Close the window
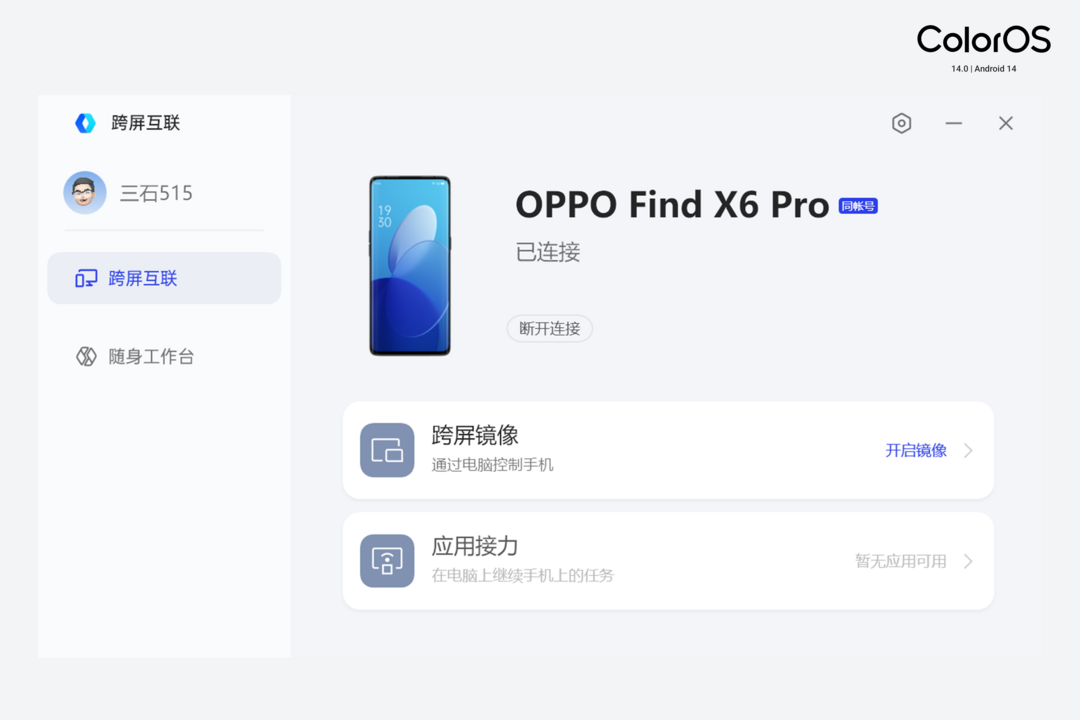 pos(1006,123)
